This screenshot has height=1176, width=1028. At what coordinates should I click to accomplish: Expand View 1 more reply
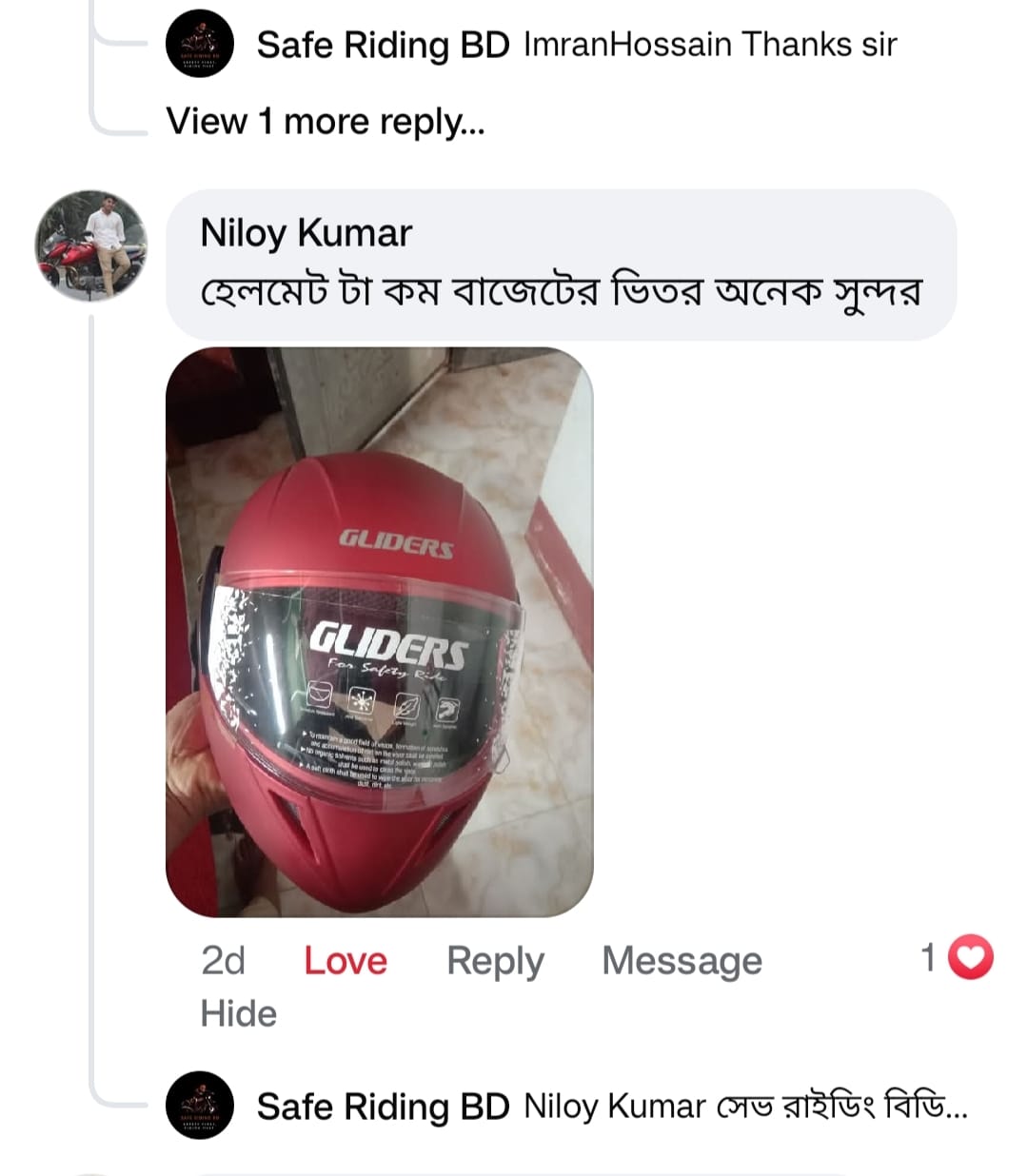[x=325, y=122]
